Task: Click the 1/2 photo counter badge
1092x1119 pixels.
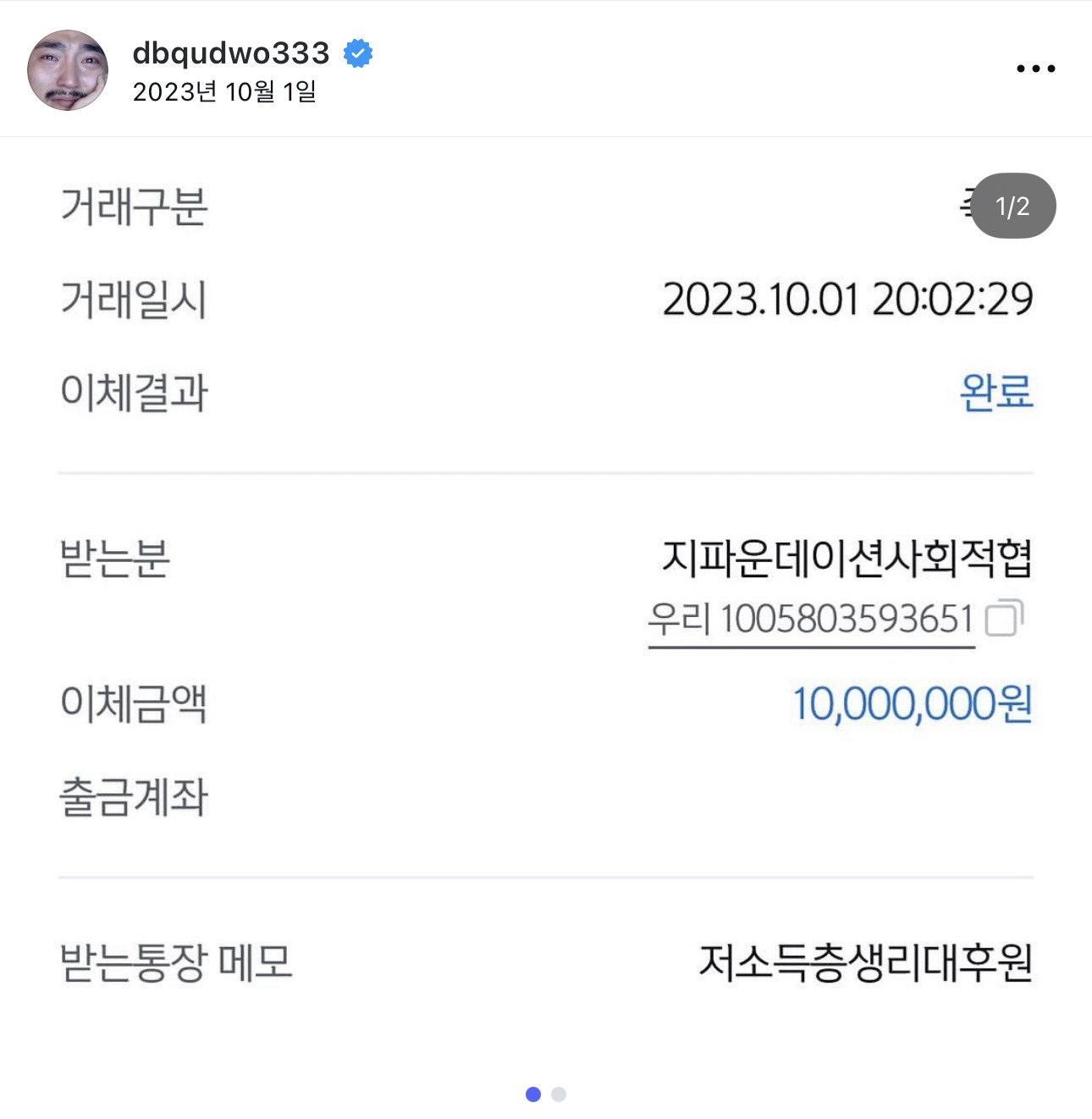Action: point(1011,206)
